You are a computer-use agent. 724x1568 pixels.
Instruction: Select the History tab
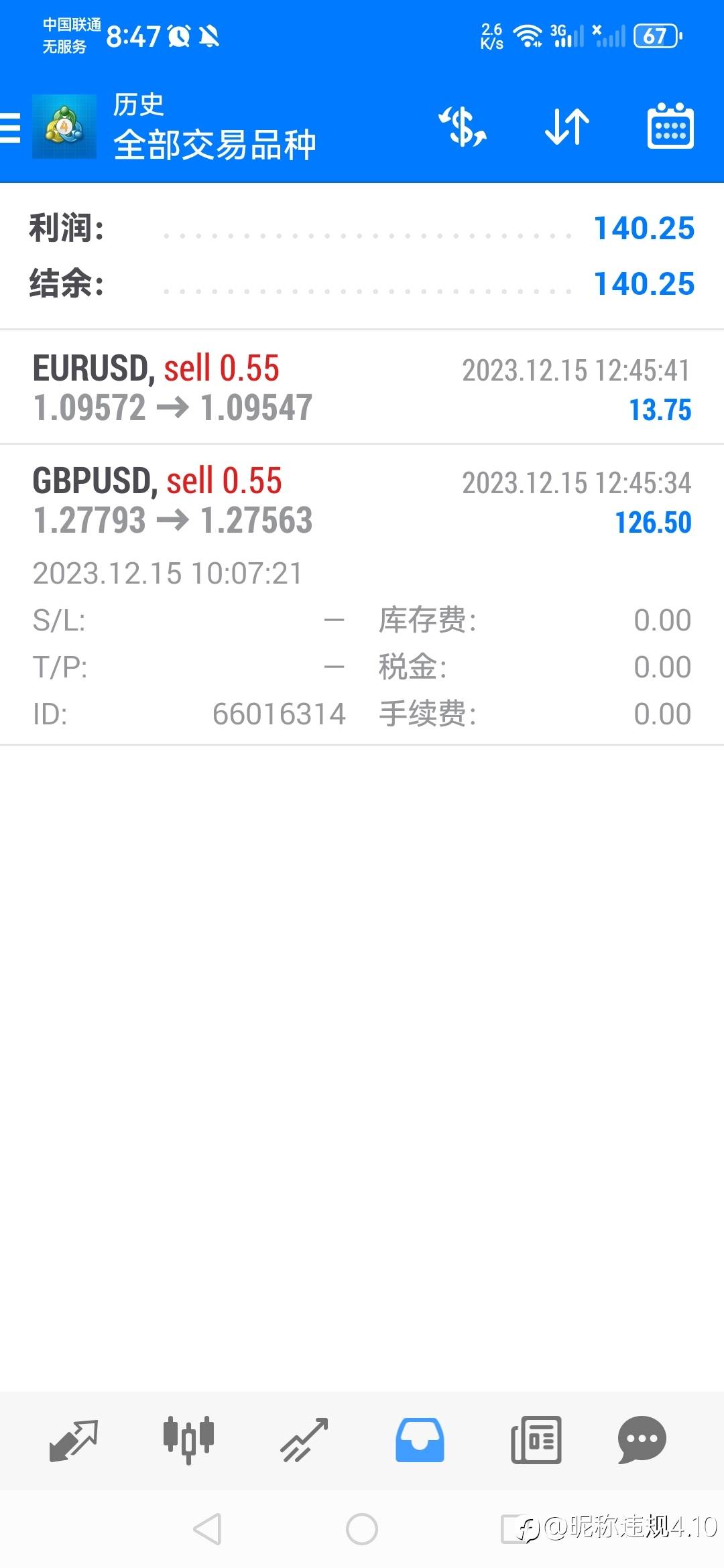point(420,1440)
